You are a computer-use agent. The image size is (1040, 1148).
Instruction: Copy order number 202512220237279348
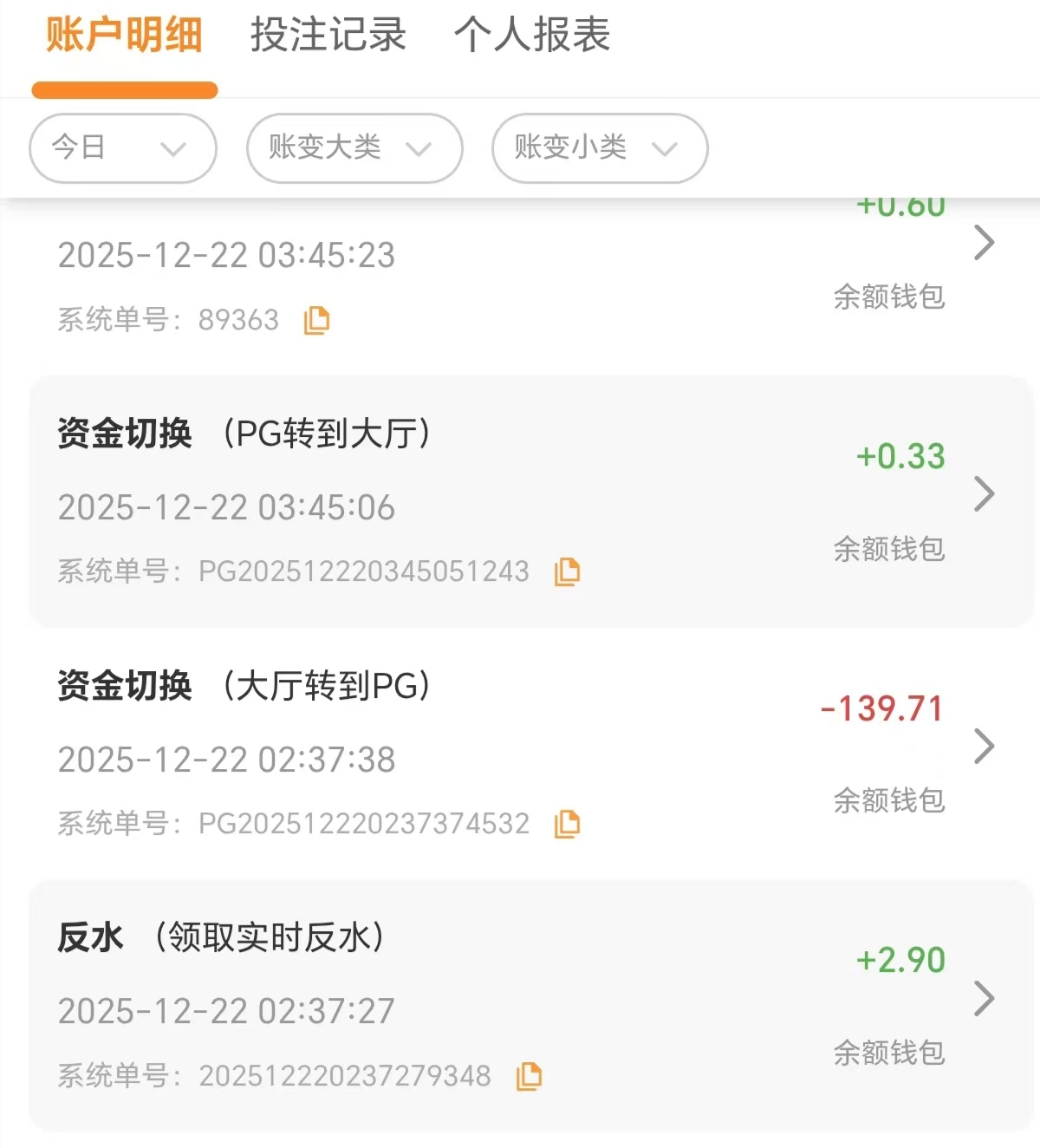click(x=529, y=1076)
